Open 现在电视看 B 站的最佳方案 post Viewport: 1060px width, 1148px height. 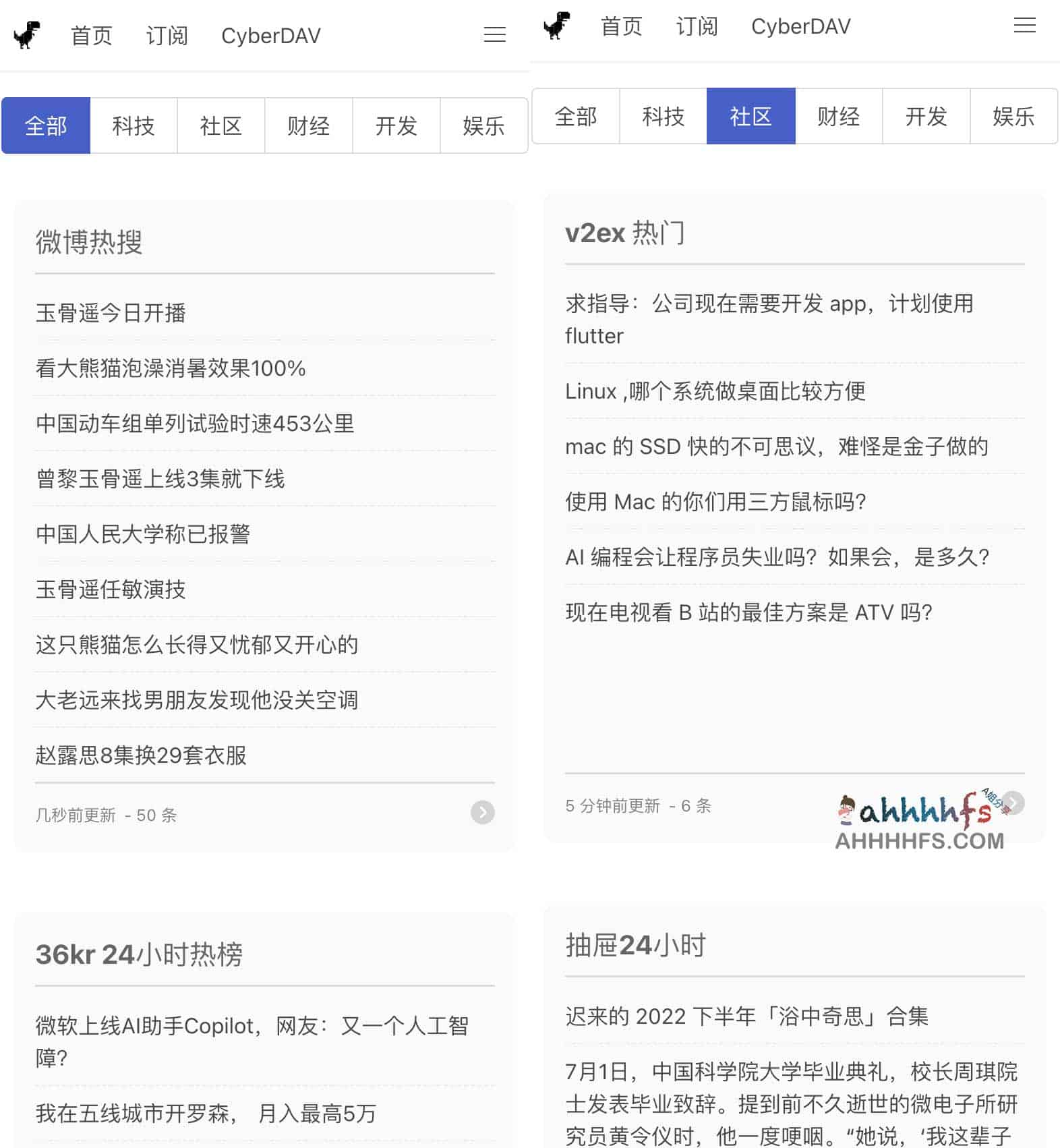coord(748,612)
